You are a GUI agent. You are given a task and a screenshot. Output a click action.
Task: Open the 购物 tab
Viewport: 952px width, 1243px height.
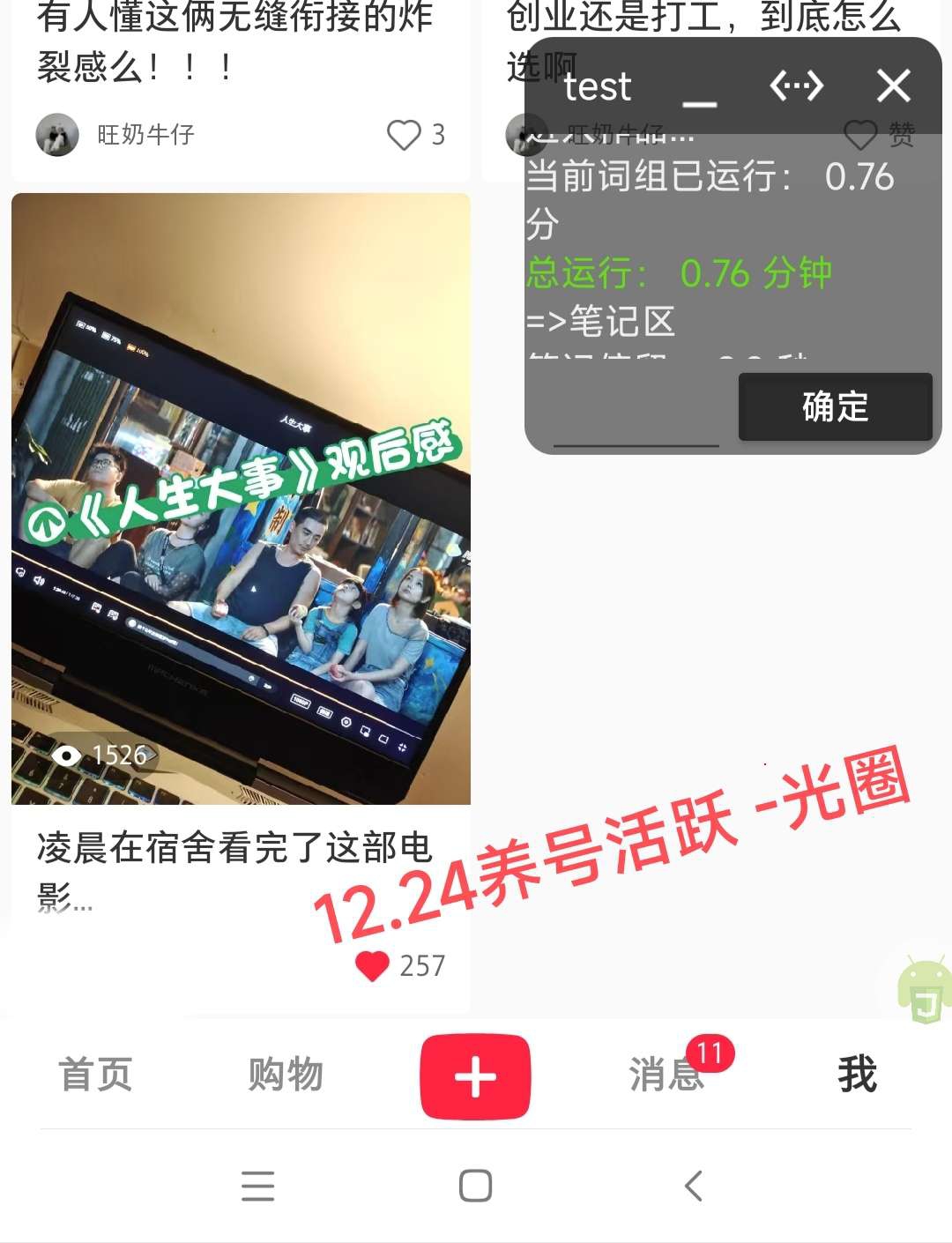(x=286, y=1075)
